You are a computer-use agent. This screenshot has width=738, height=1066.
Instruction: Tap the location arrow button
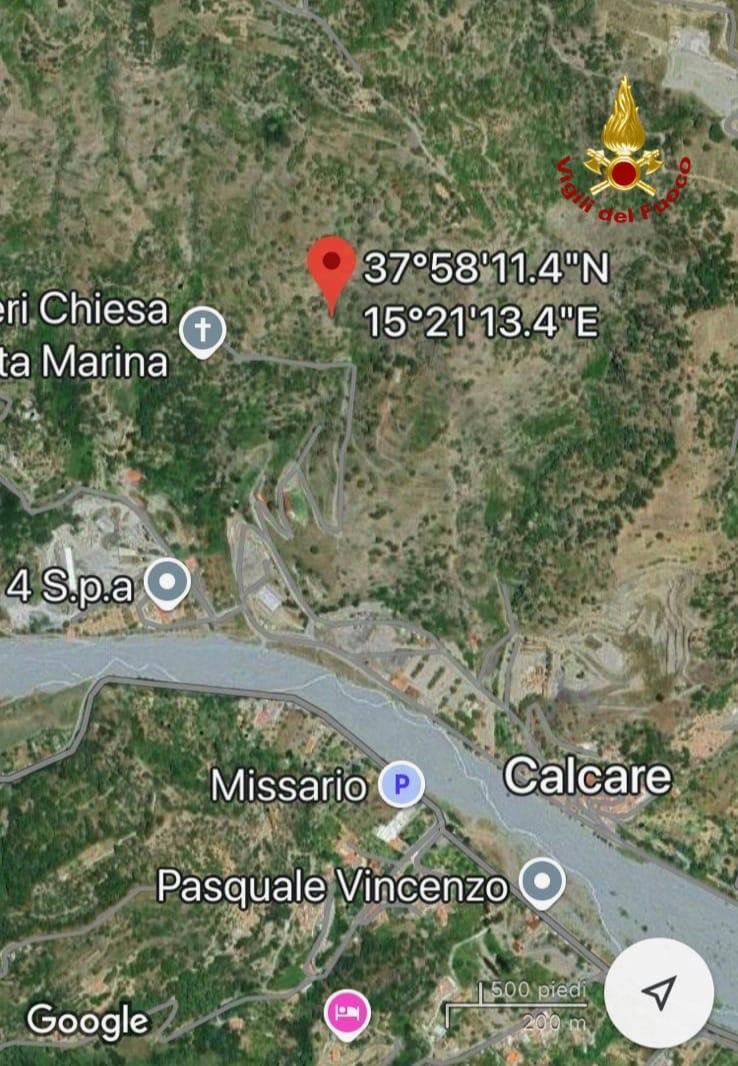(659, 992)
